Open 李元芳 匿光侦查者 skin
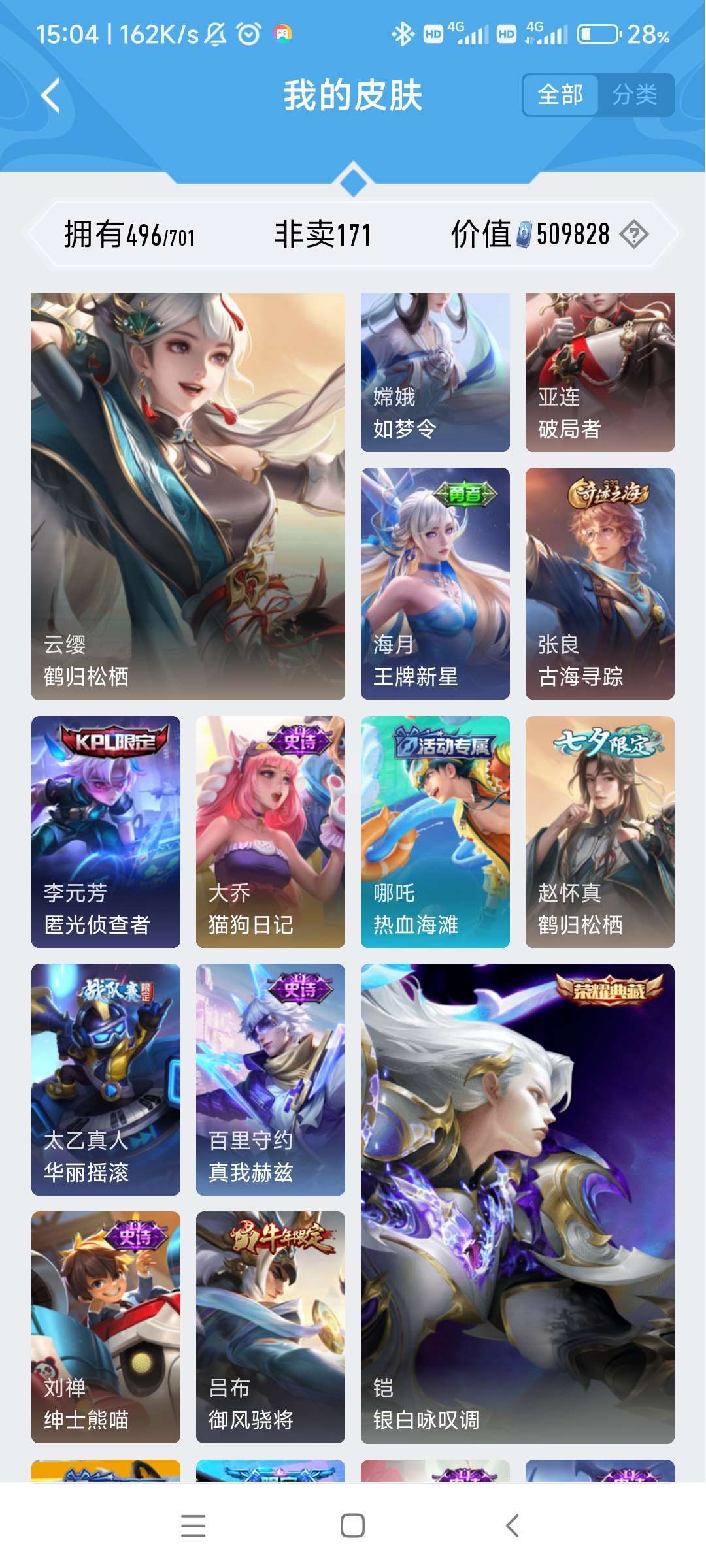 pyautogui.click(x=106, y=832)
